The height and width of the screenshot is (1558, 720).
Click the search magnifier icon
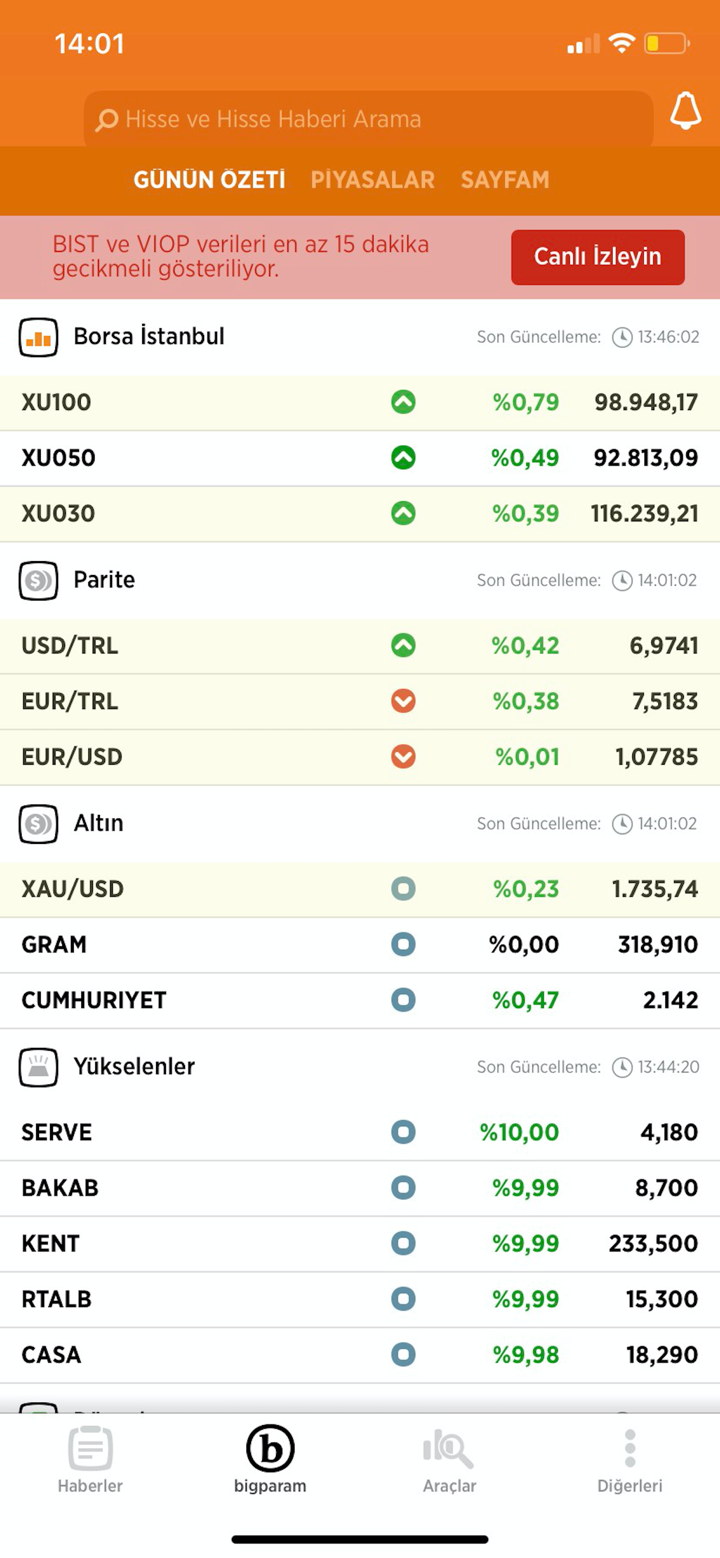pyautogui.click(x=106, y=119)
